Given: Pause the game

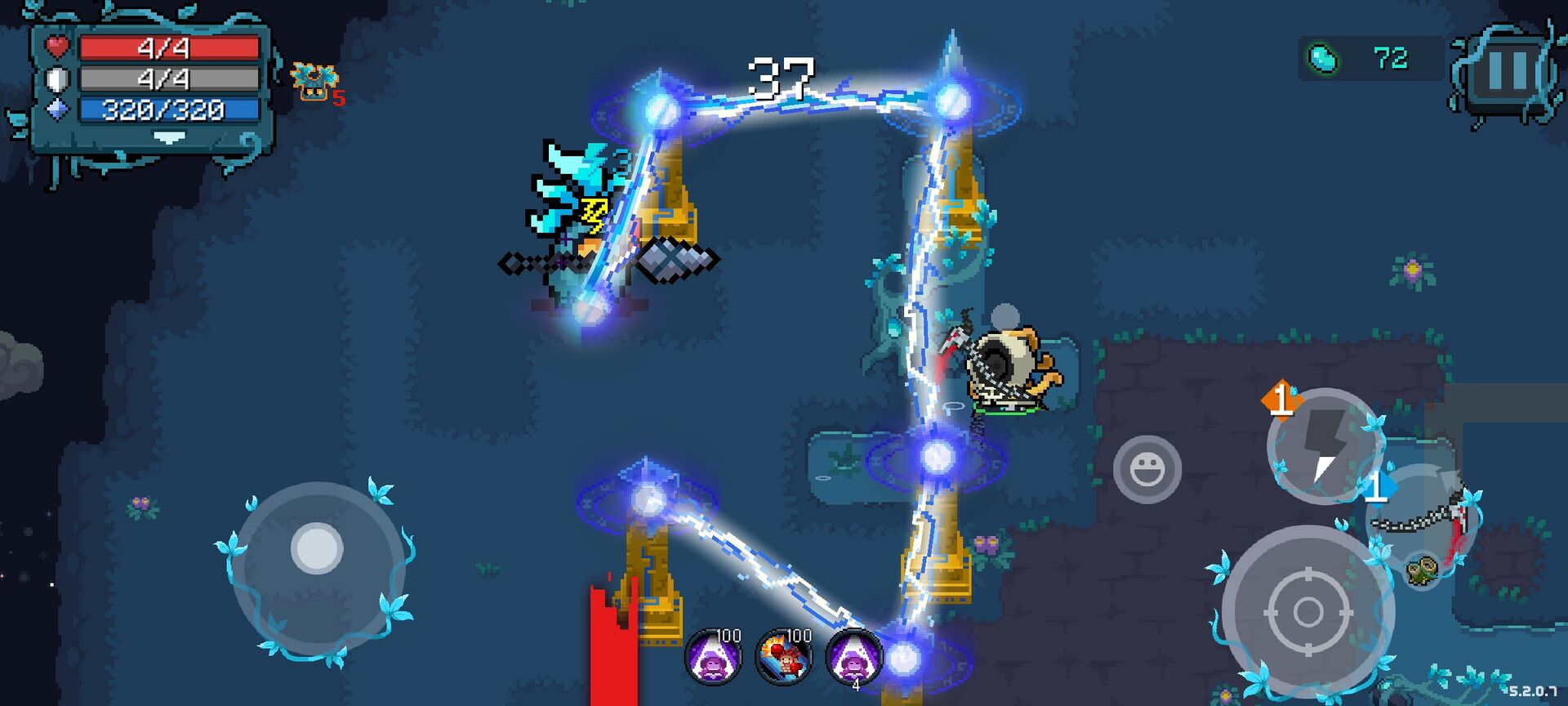Looking at the screenshot, I should click(x=1507, y=71).
